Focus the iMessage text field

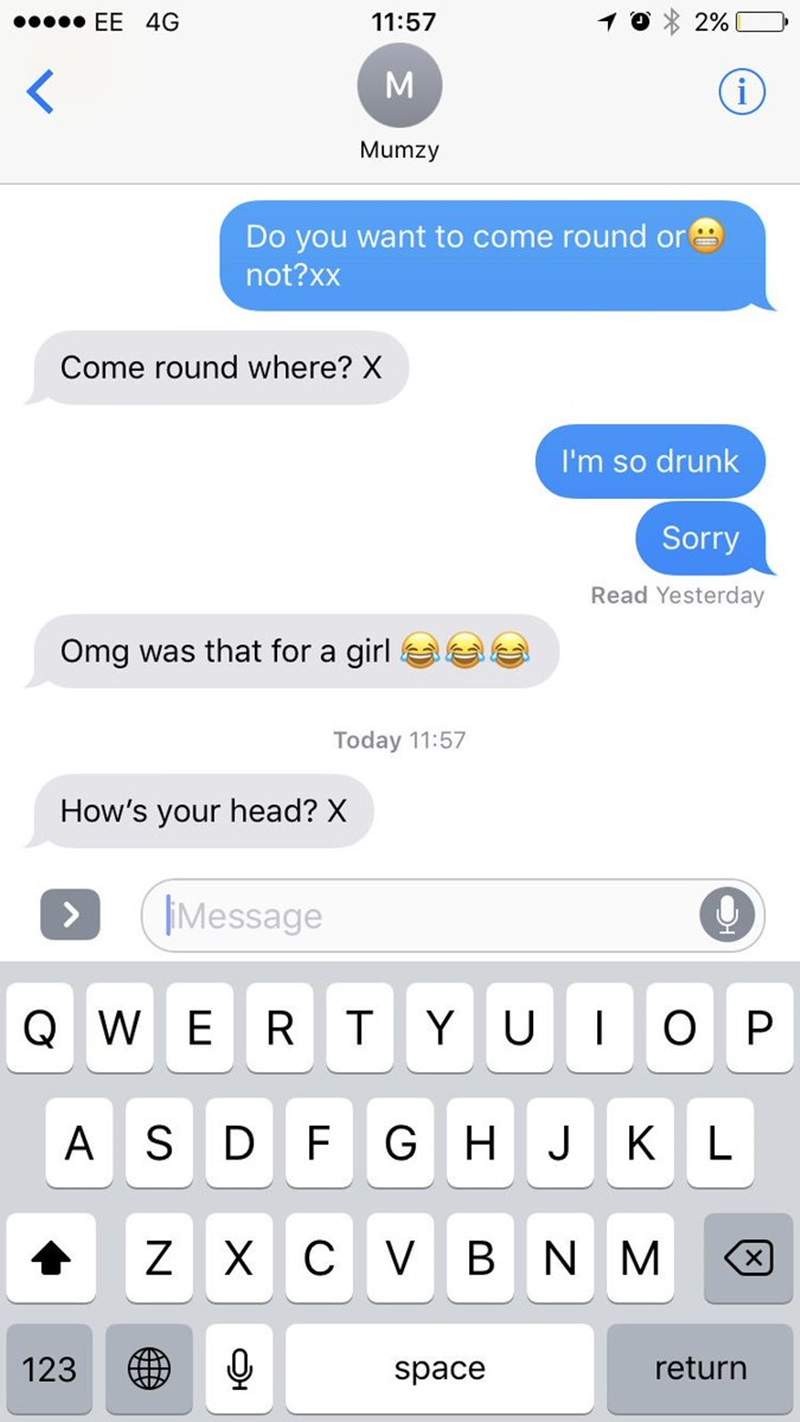tap(420, 915)
